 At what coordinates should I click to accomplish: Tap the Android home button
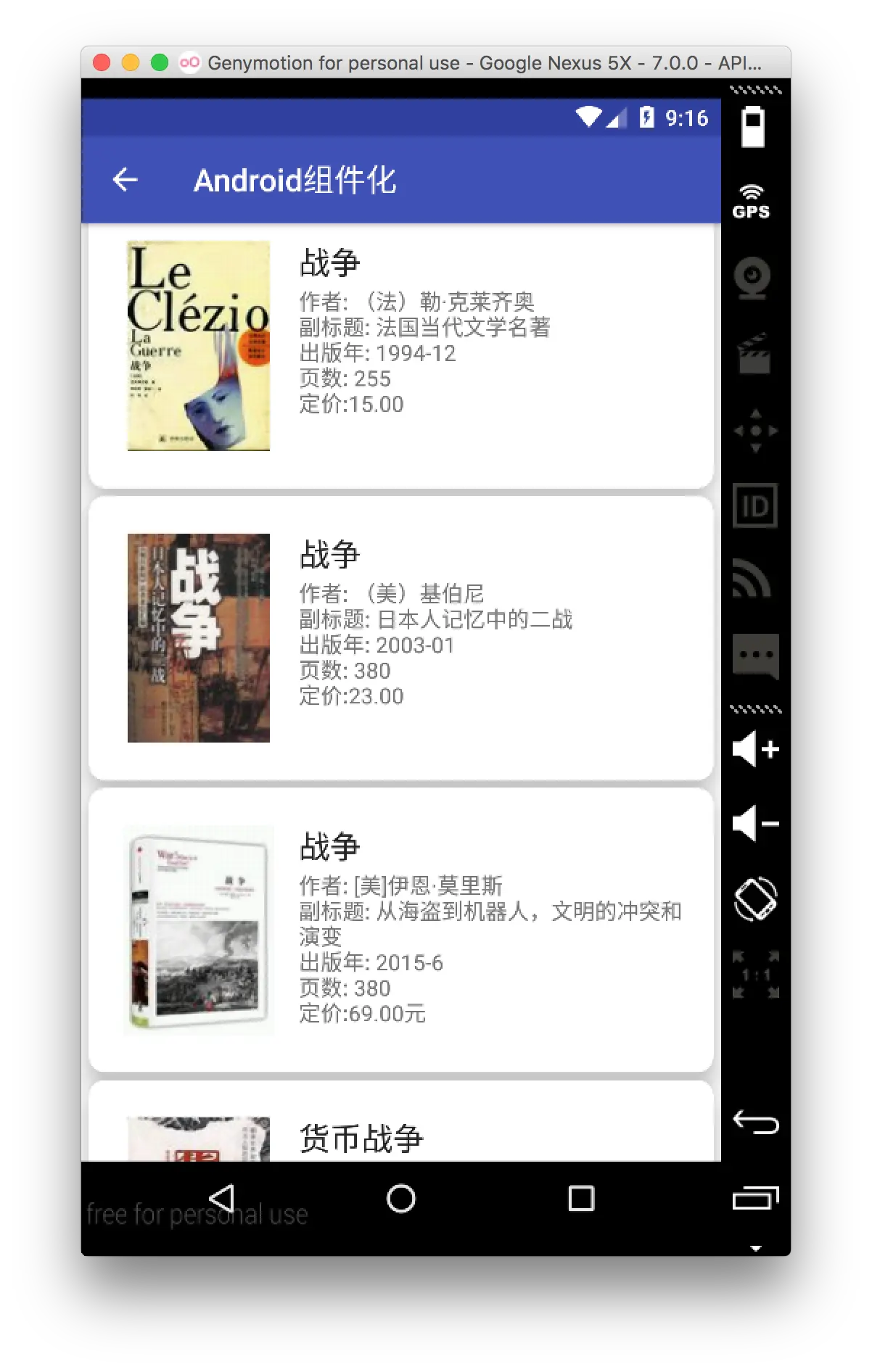(x=401, y=1198)
